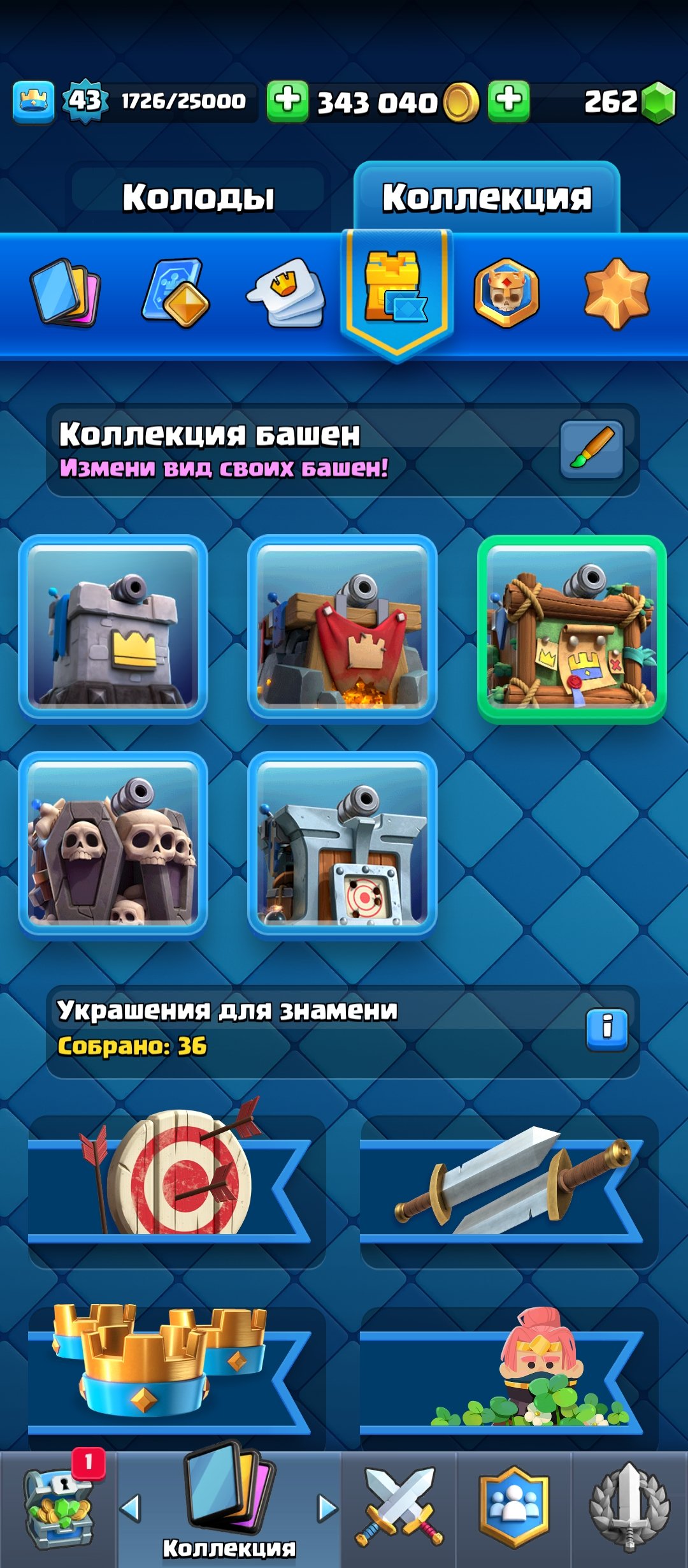688x1568 pixels.
Task: Select the default grey stone tower skin
Action: tap(113, 627)
